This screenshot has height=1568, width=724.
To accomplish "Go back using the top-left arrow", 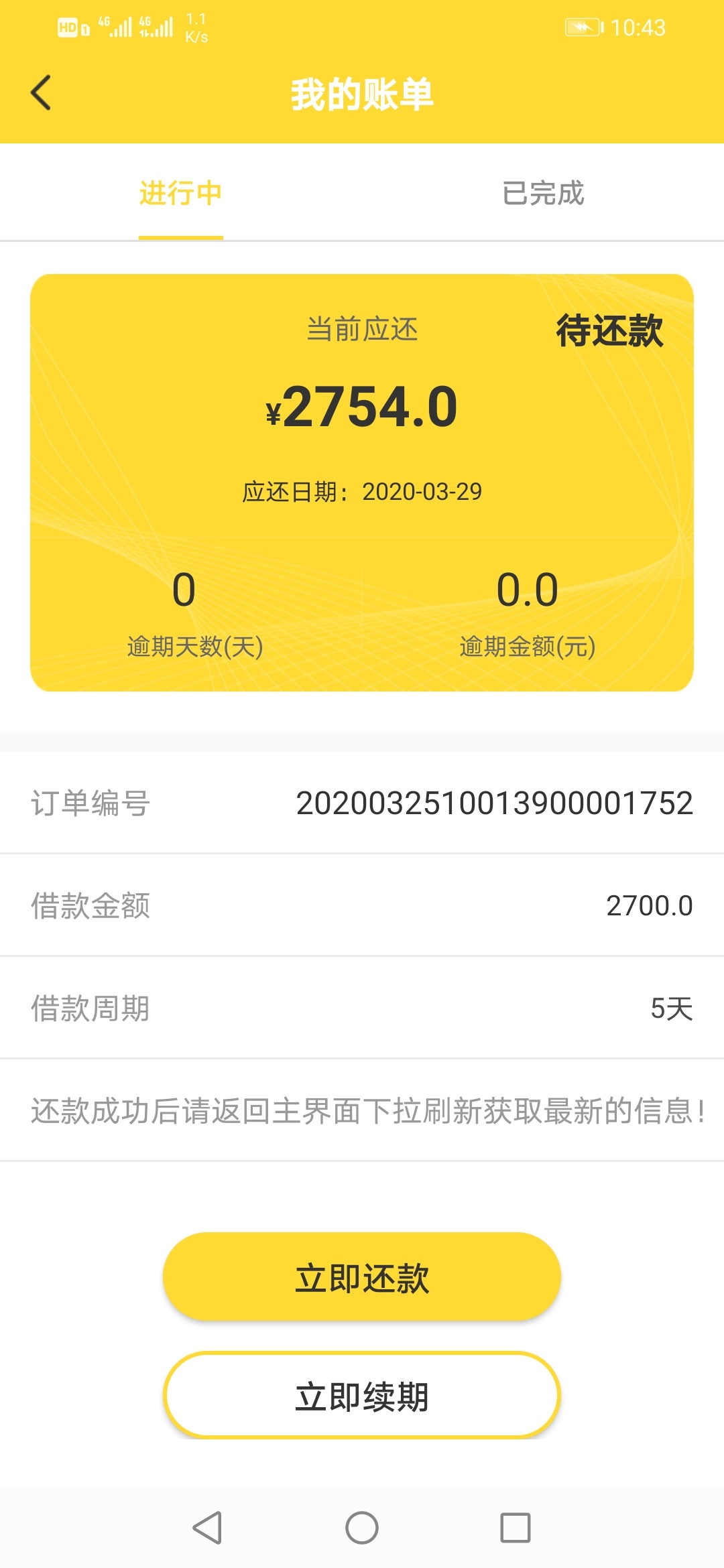I will pyautogui.click(x=41, y=92).
